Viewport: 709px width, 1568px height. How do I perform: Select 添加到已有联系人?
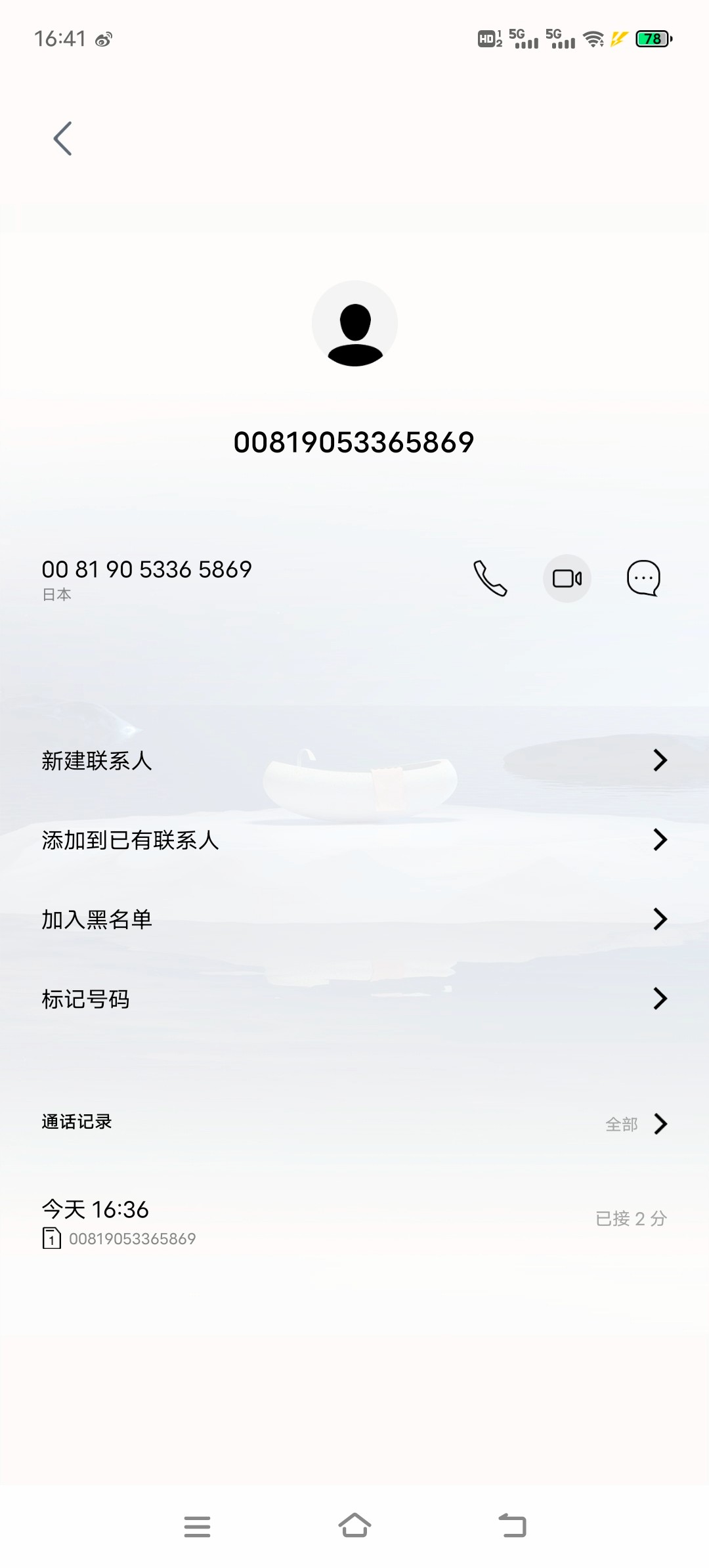(354, 840)
